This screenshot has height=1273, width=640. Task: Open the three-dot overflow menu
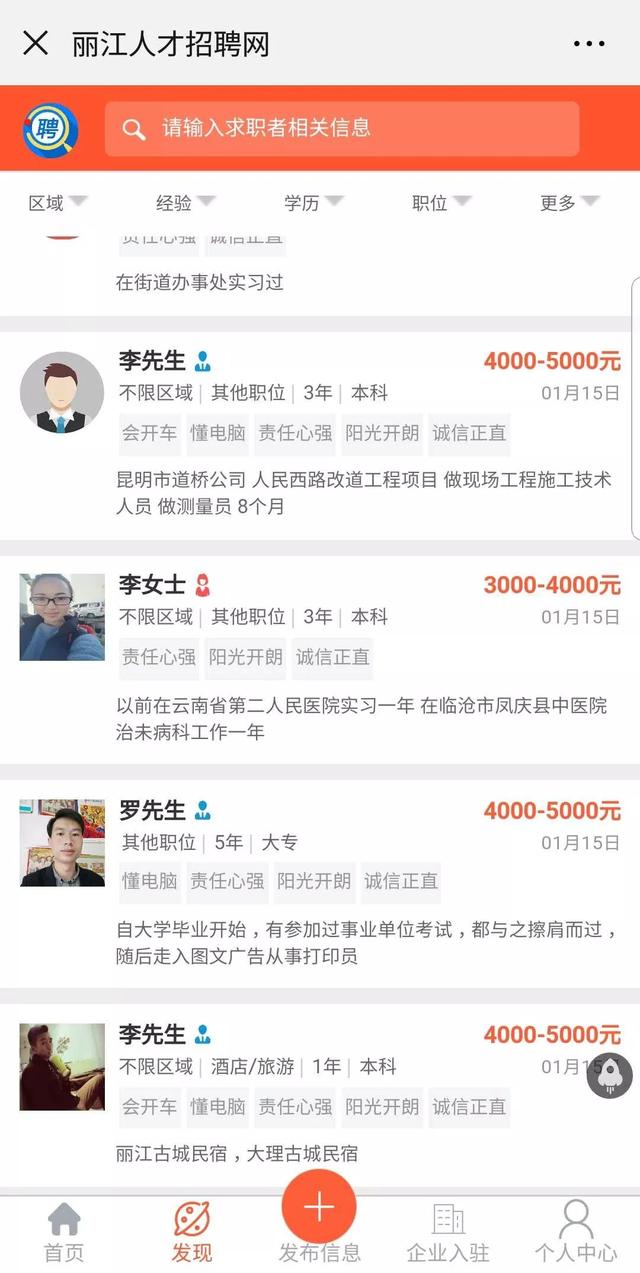(589, 44)
